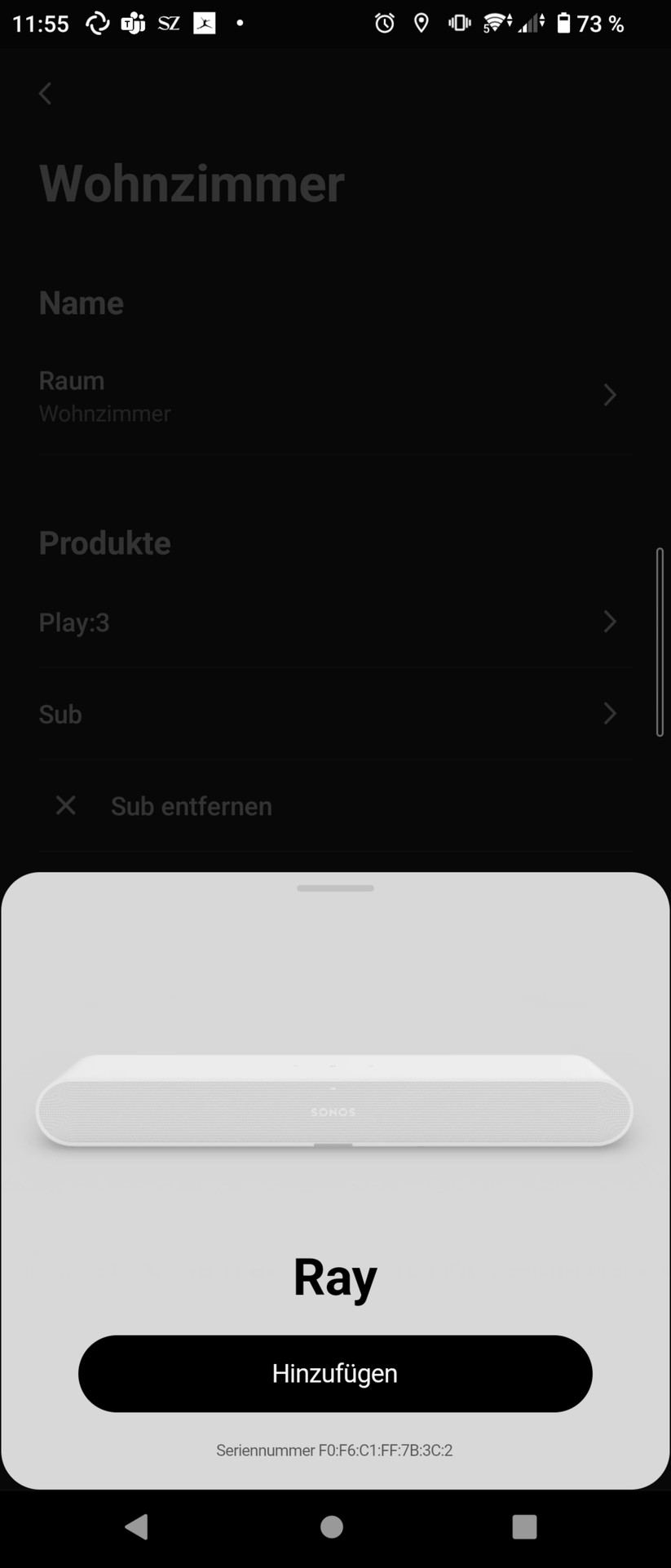Select the Sub entfernen option

click(191, 805)
